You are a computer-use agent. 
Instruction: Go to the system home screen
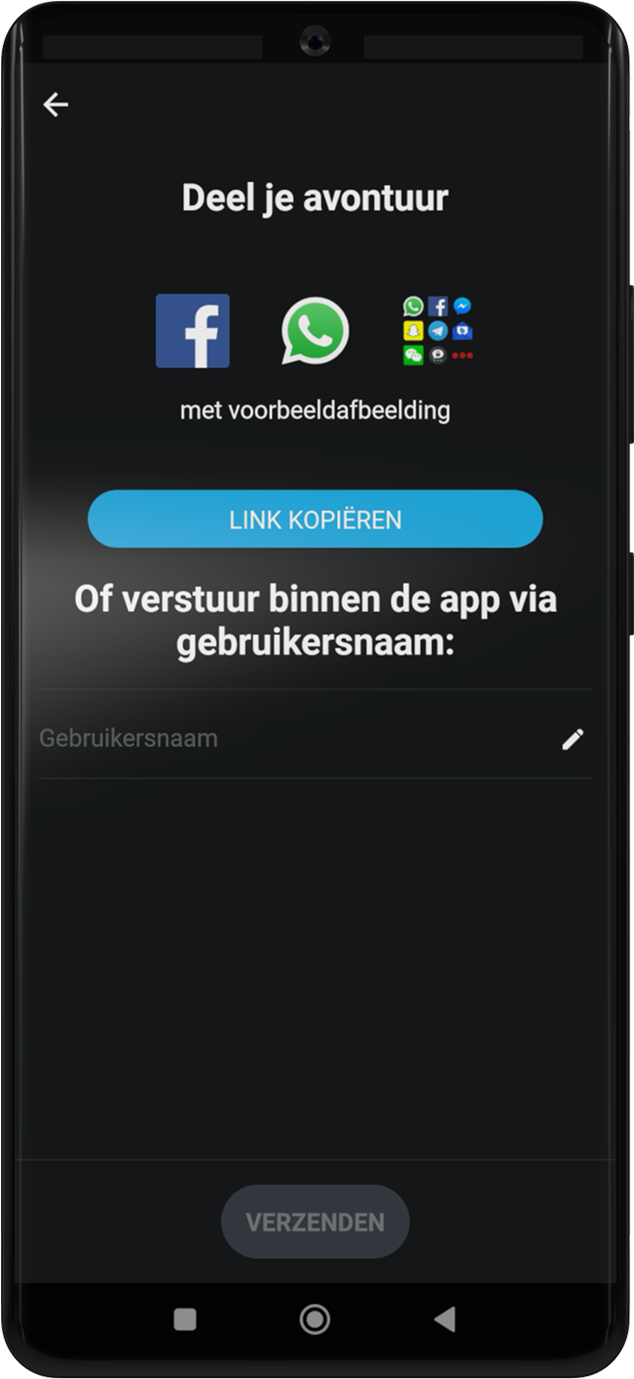(315, 1319)
